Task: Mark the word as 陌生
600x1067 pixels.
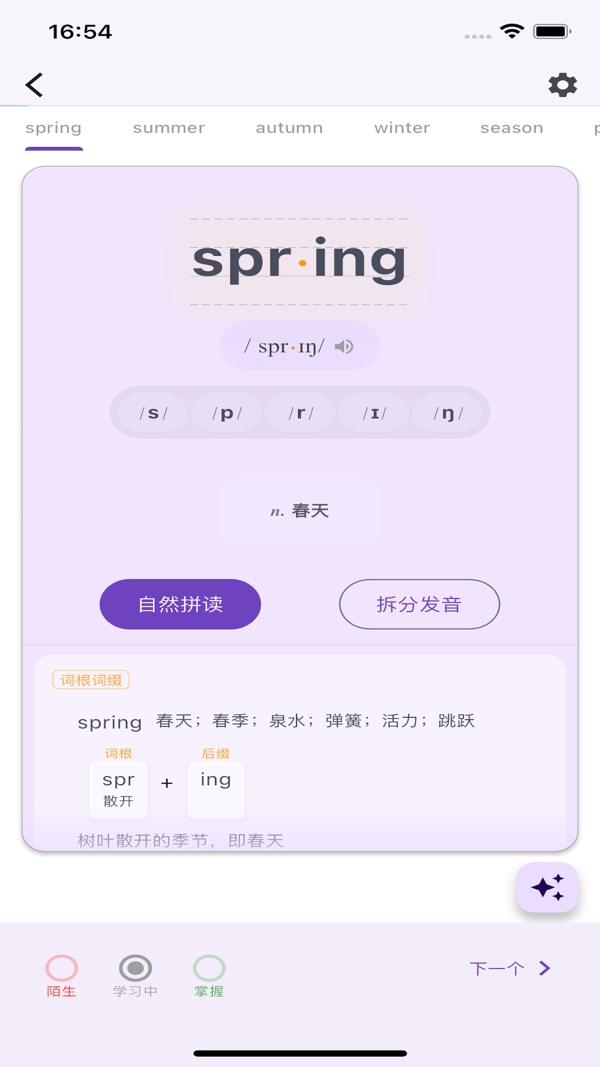Action: coord(61,976)
